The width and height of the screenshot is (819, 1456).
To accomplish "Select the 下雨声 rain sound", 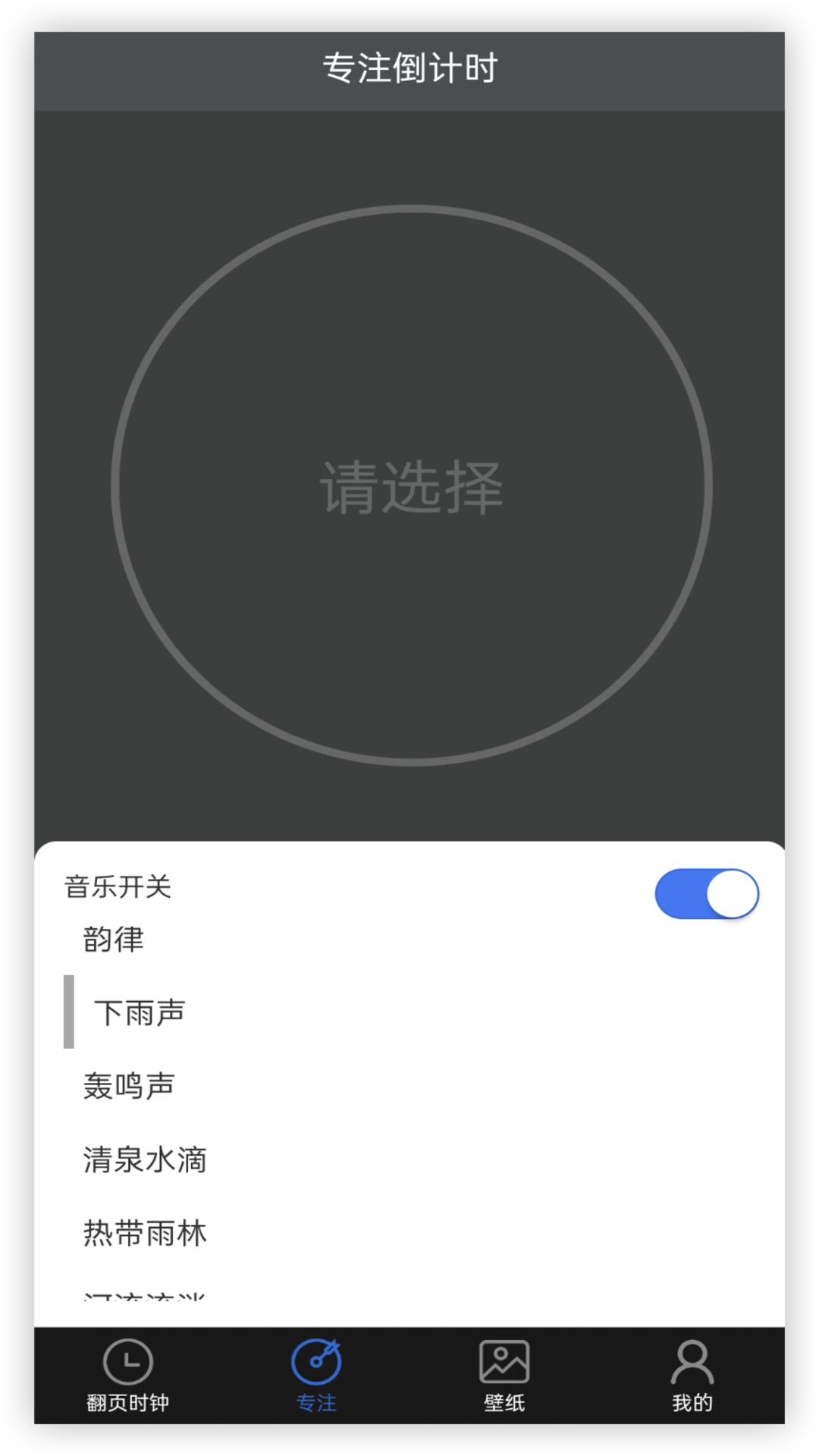I will click(x=140, y=1011).
